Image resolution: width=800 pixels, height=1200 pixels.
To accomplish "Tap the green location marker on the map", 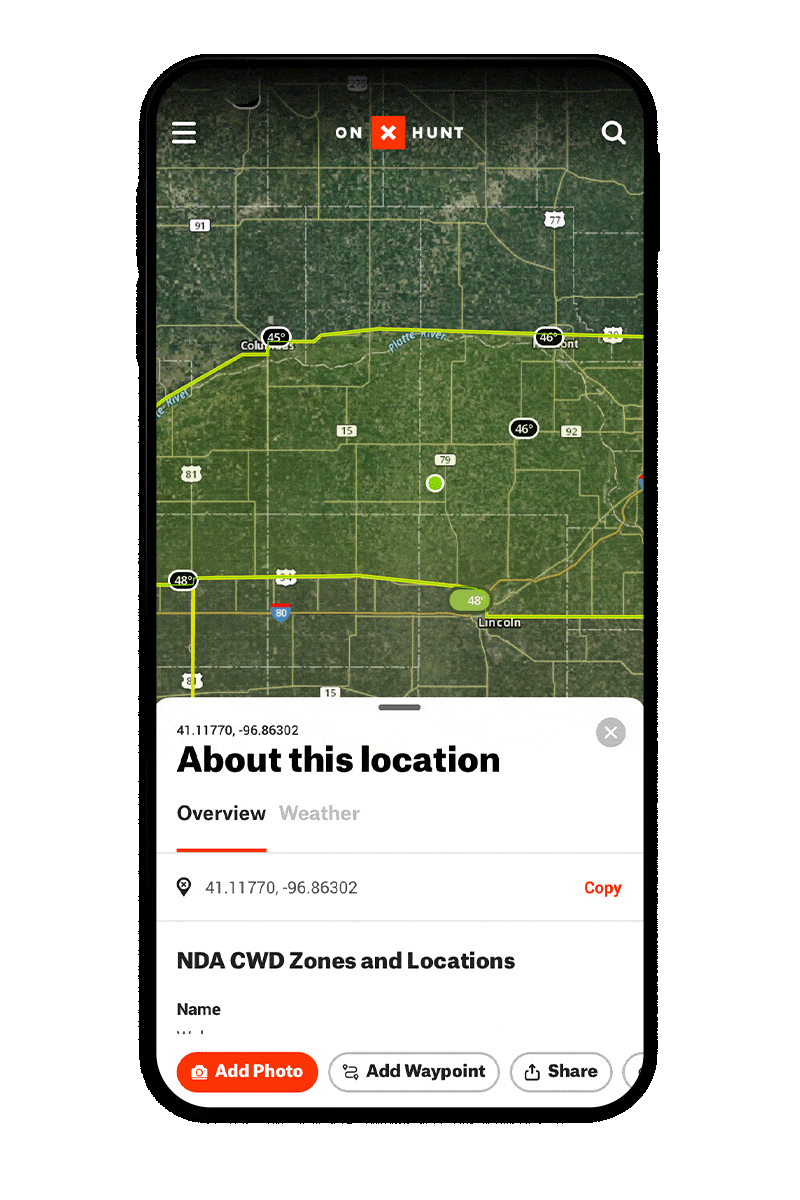I will click(x=435, y=483).
